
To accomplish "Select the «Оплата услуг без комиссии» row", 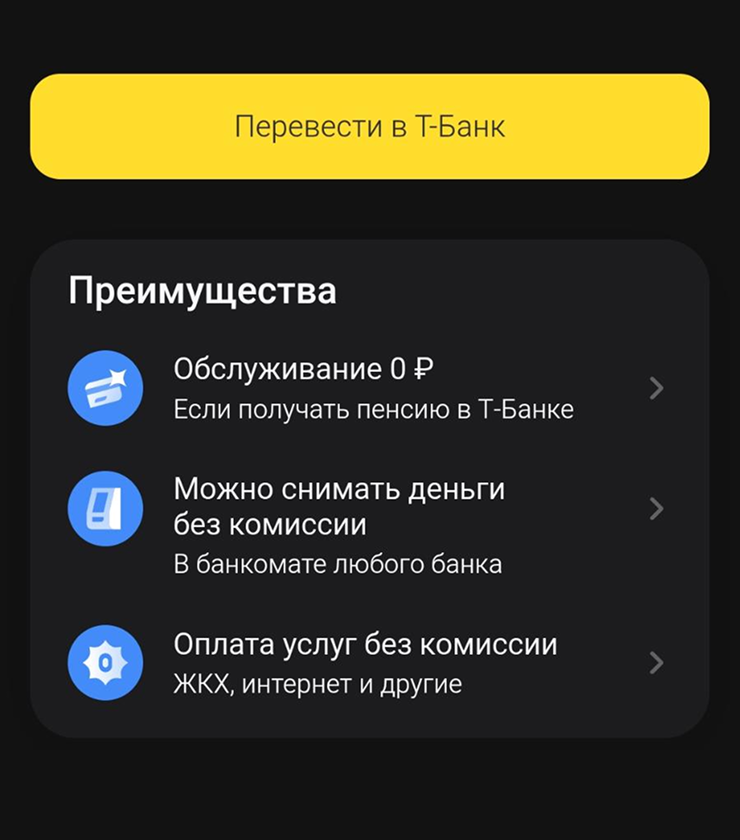I will (369, 662).
